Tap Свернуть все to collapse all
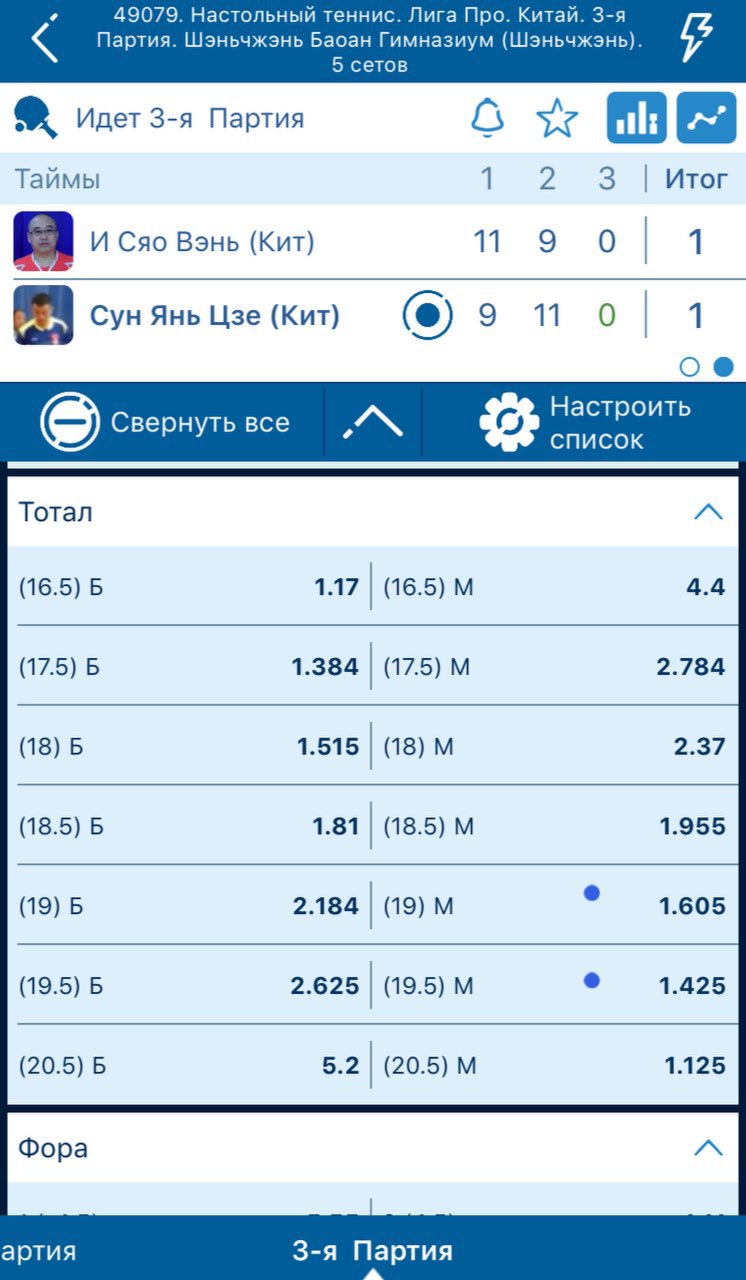Screen dimensions: 746x1280 click(165, 422)
